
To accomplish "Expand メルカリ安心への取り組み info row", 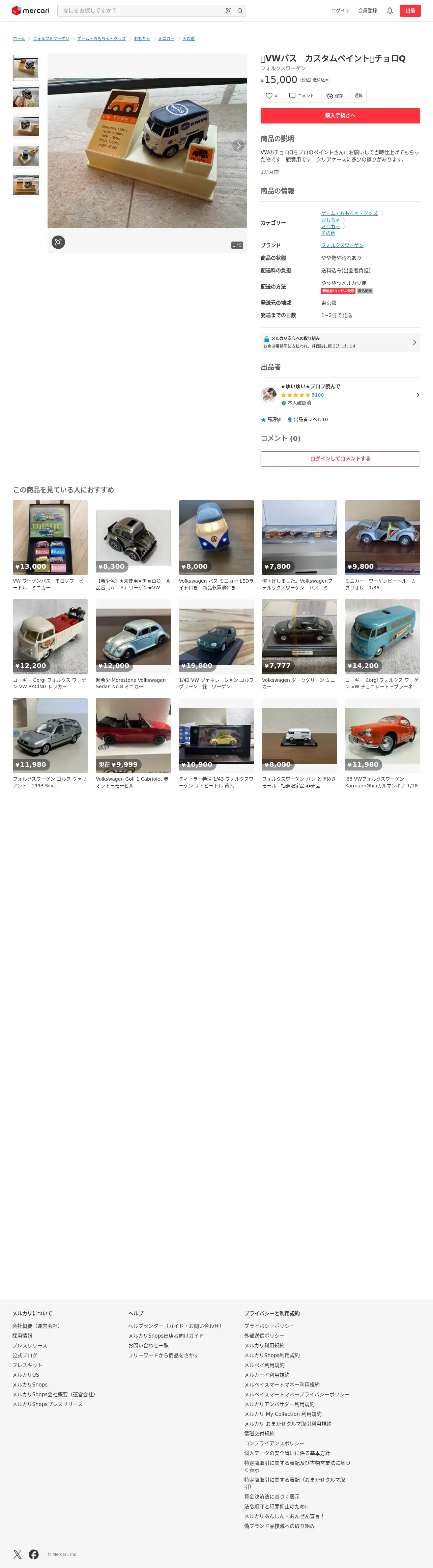I will (x=340, y=342).
